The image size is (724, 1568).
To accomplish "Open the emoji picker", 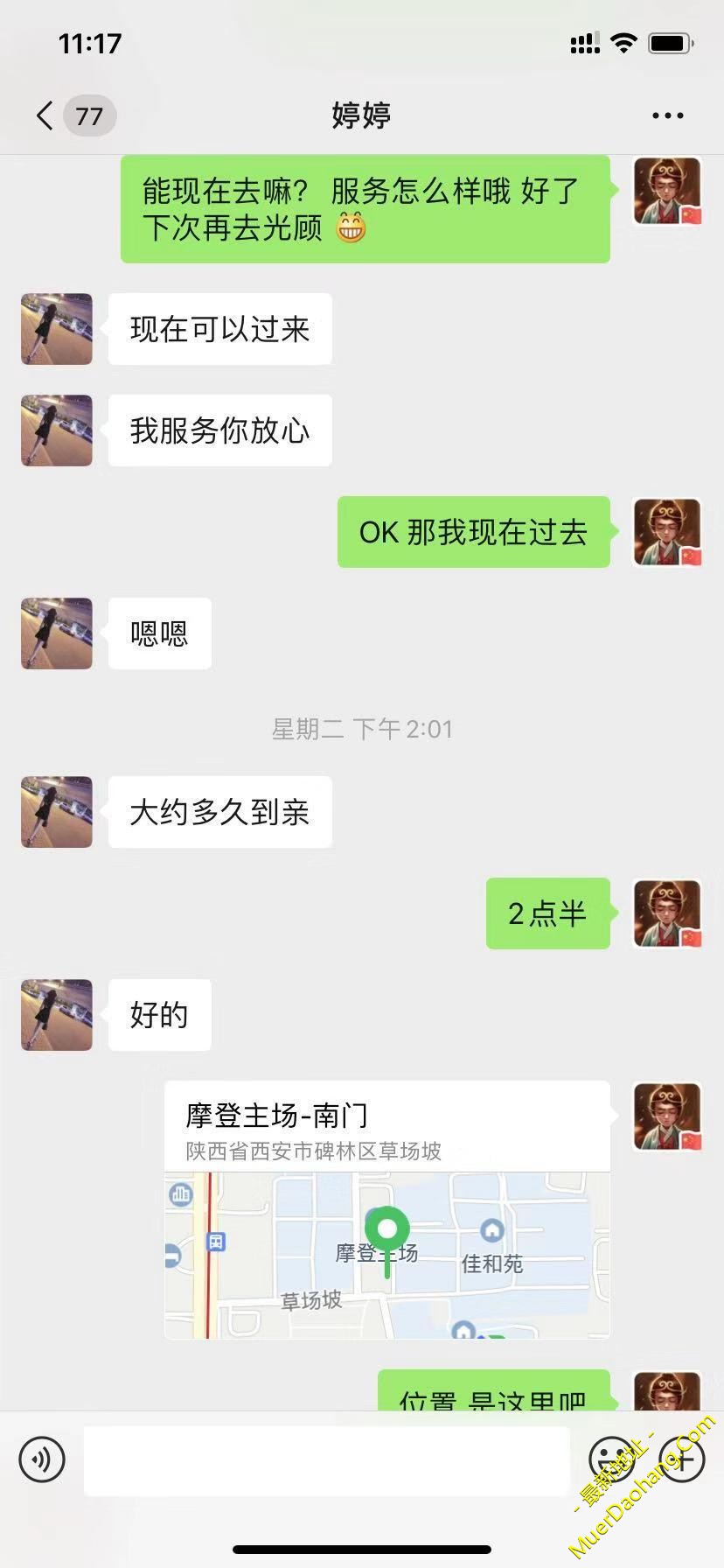I will pos(610,1459).
